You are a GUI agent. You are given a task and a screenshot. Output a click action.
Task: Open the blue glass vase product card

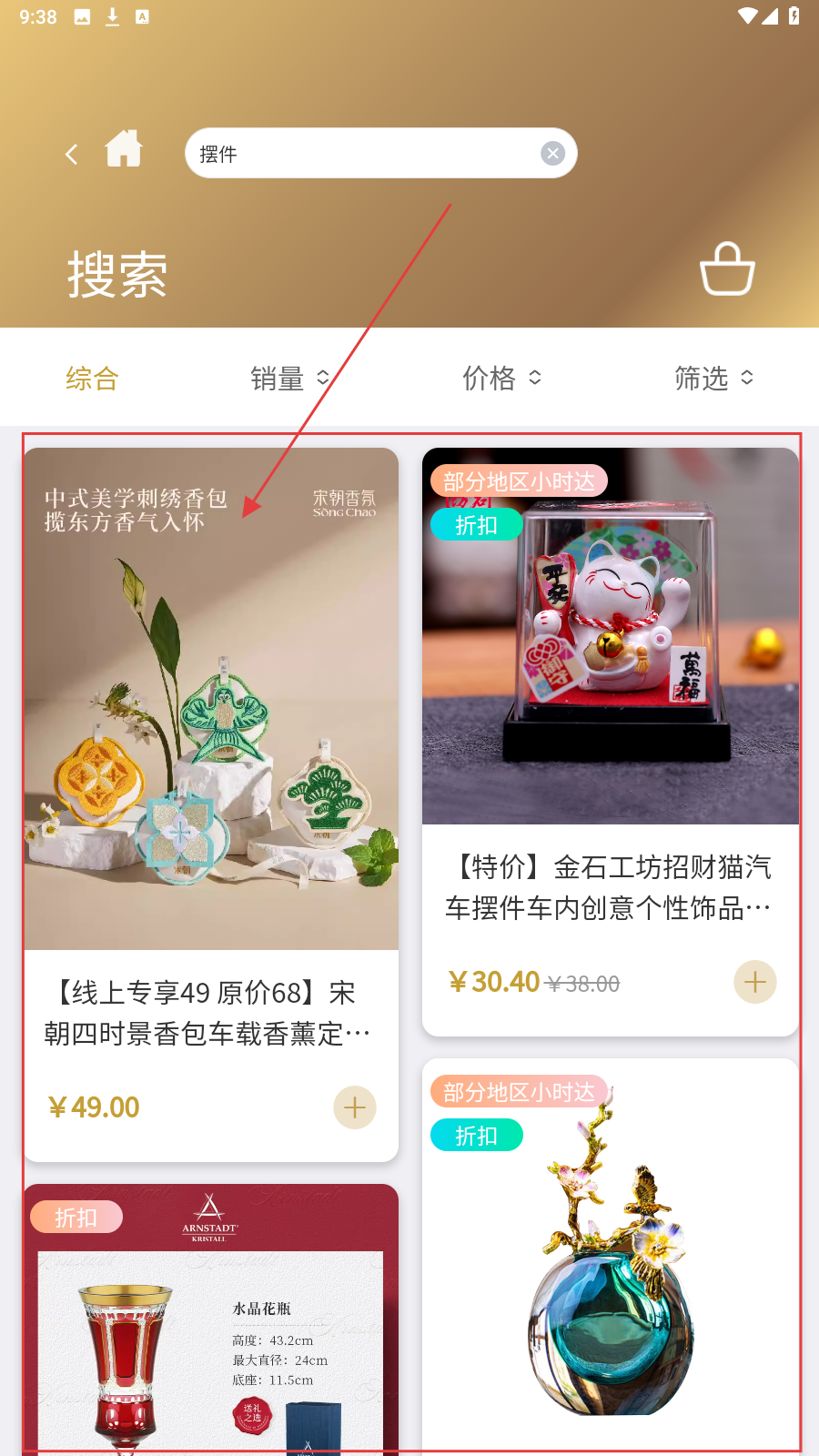(610, 1274)
